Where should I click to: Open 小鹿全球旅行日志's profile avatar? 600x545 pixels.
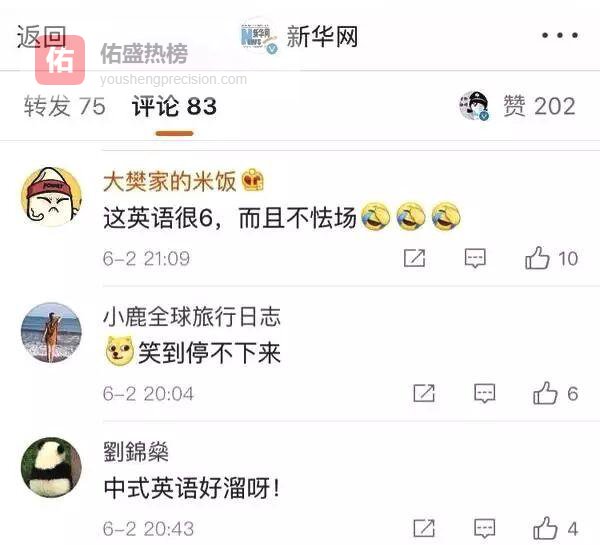(51, 333)
